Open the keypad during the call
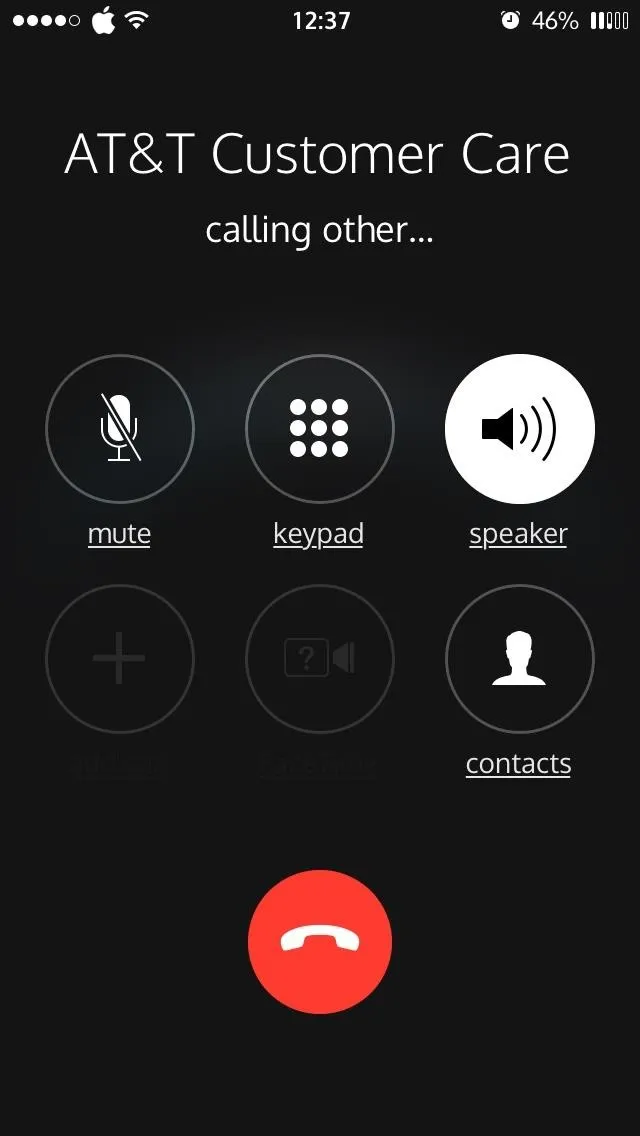 [x=319, y=429]
